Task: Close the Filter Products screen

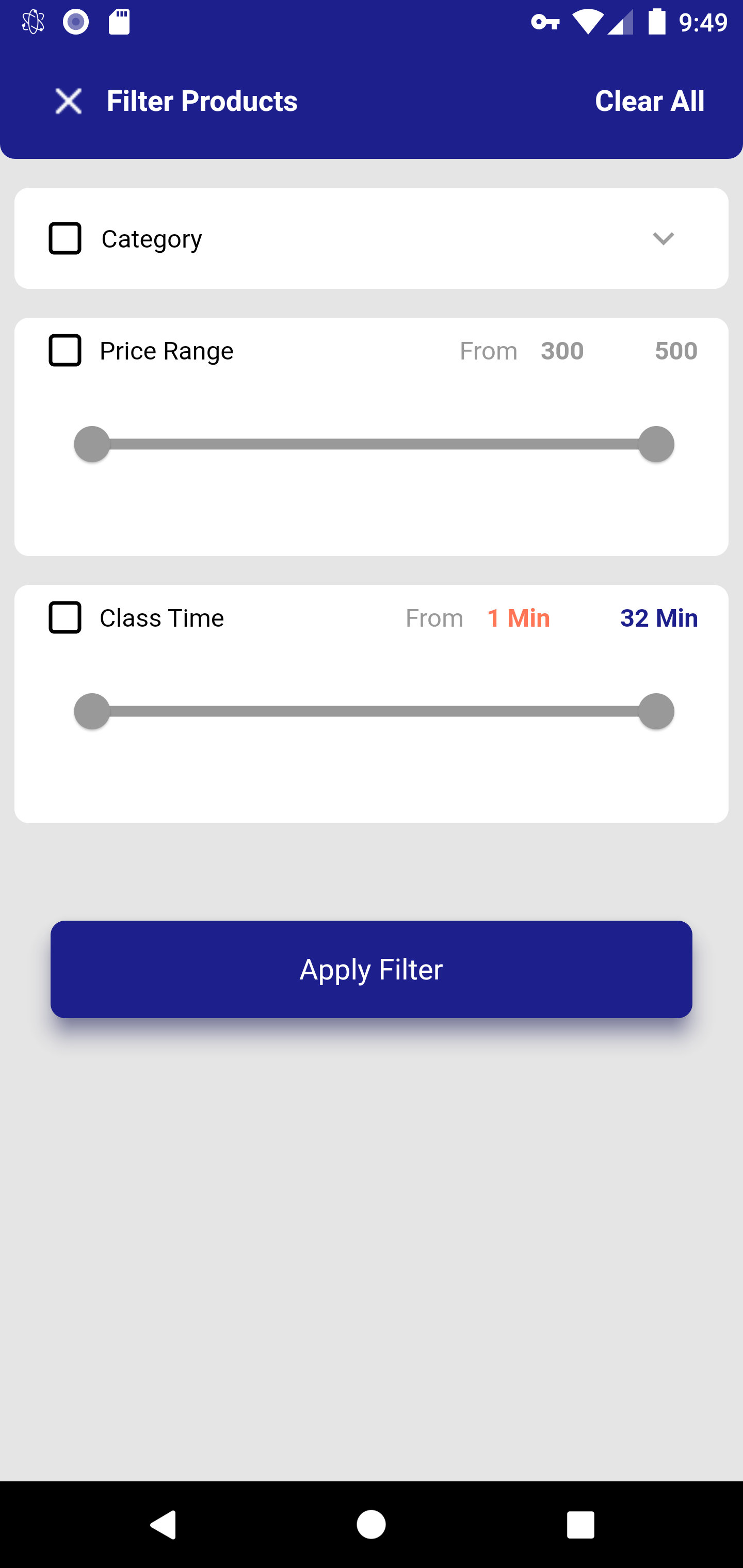Action: pos(68,101)
